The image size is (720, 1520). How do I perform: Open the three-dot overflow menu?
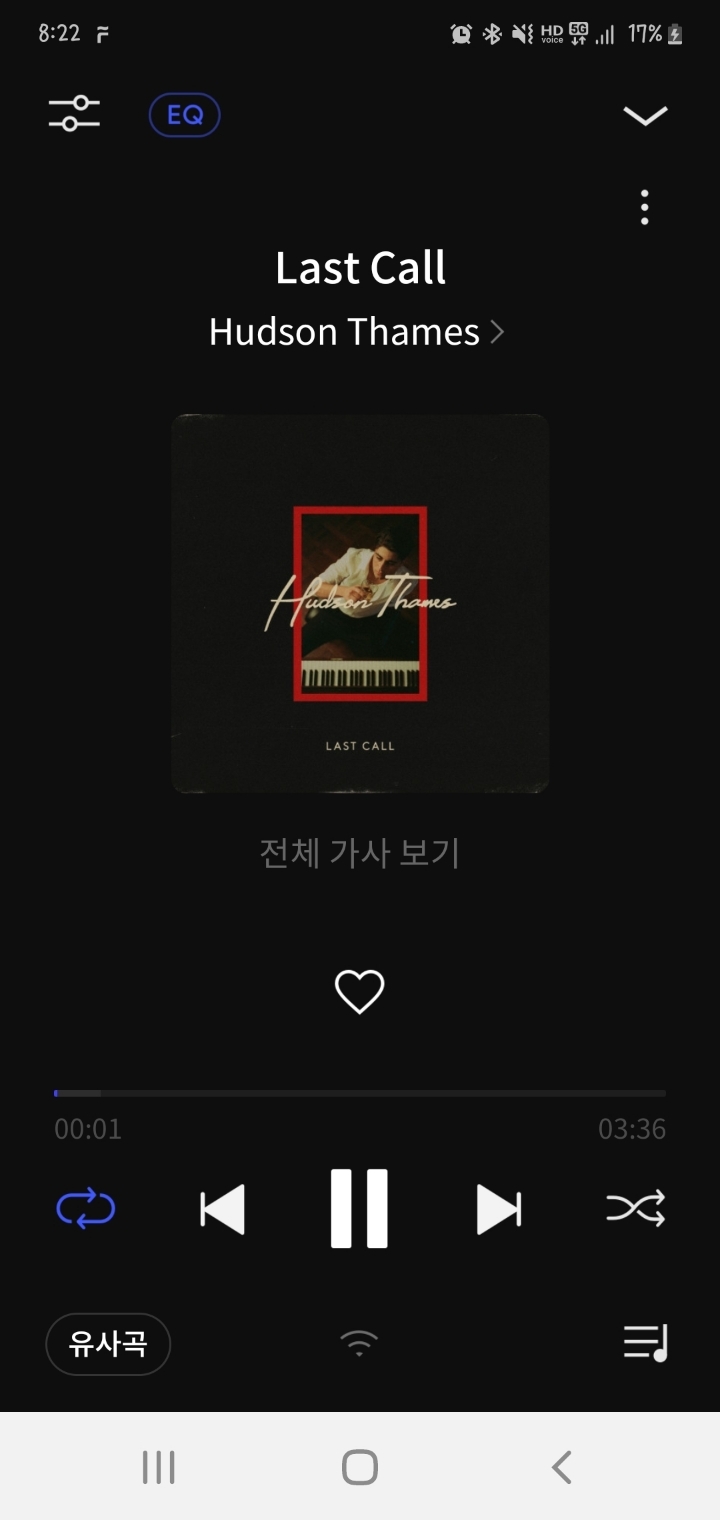click(645, 207)
